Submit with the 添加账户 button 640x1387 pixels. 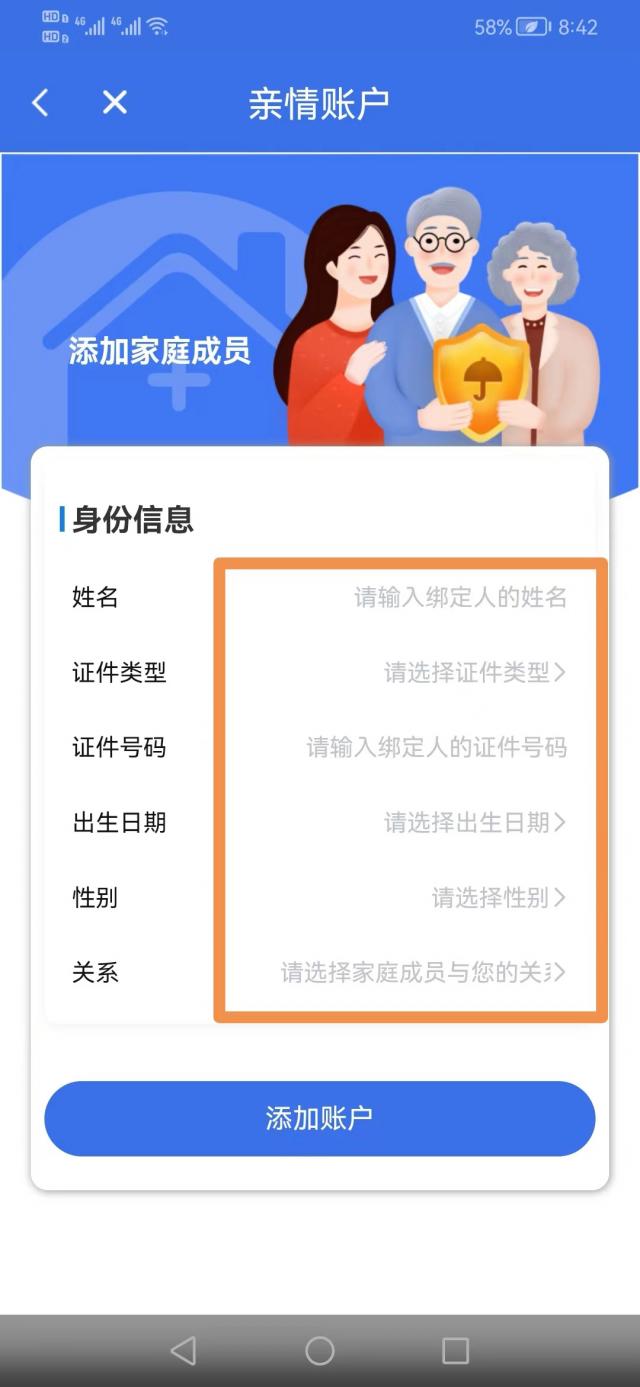point(320,1118)
